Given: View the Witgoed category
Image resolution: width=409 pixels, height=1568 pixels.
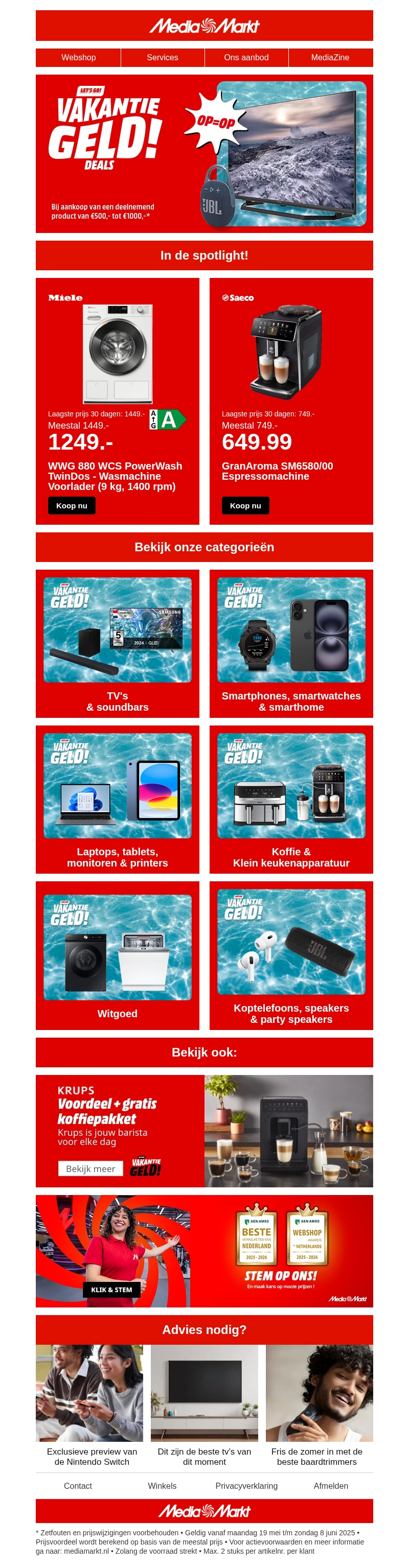Looking at the screenshot, I should coord(117,954).
